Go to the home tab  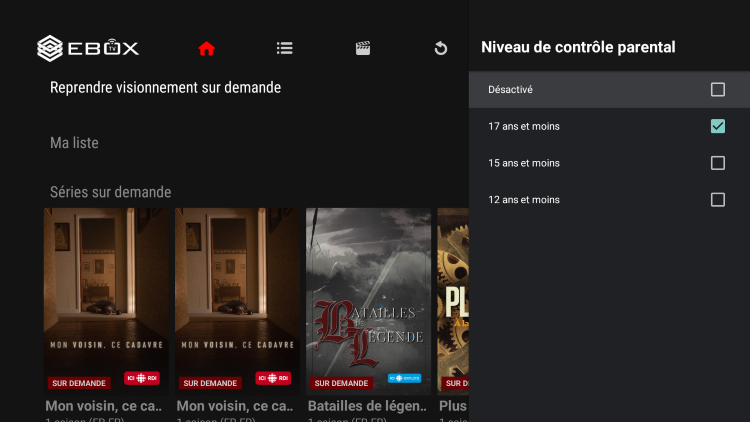(207, 48)
